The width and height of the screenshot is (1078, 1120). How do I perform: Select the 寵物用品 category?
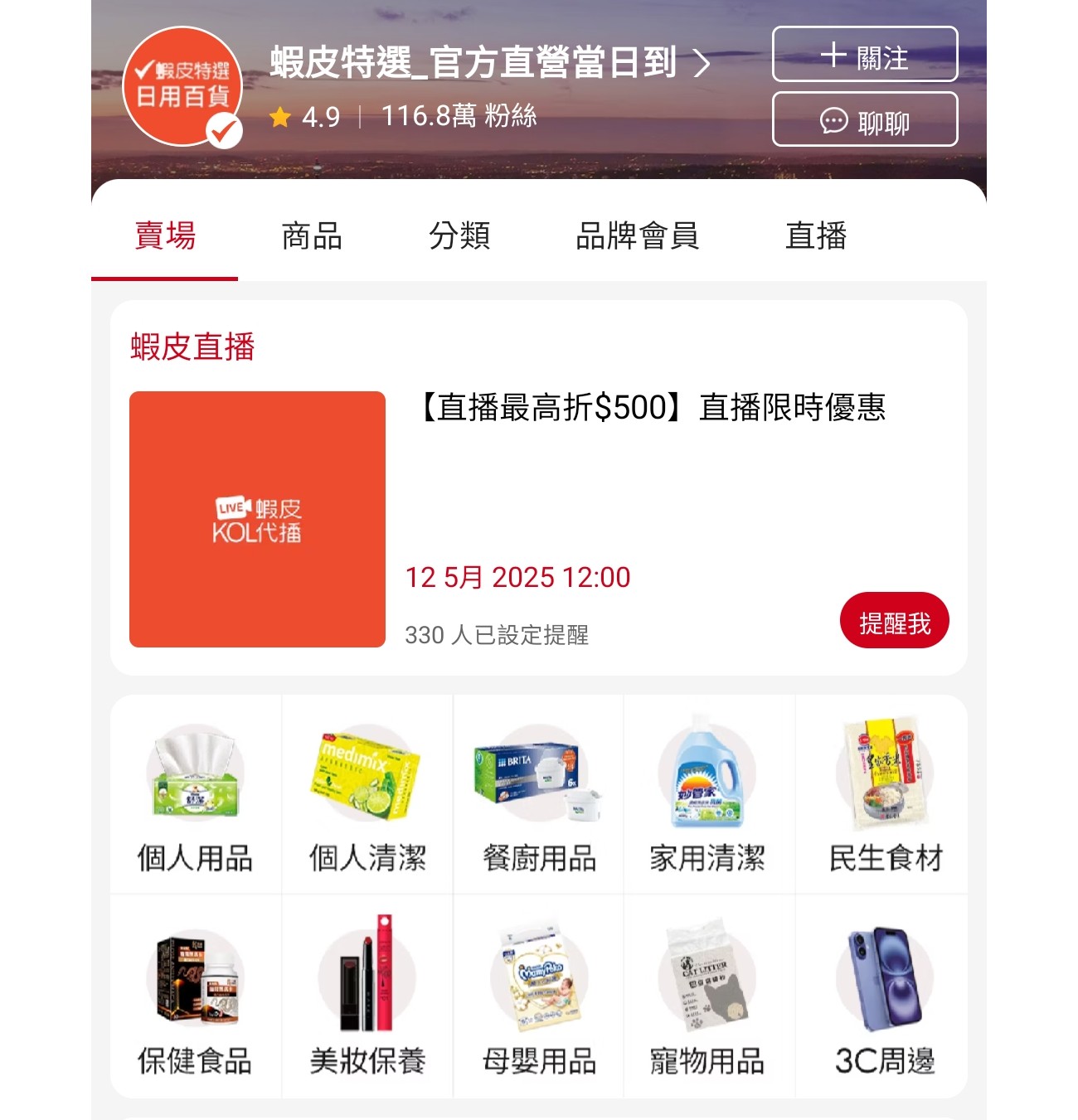coord(708,997)
